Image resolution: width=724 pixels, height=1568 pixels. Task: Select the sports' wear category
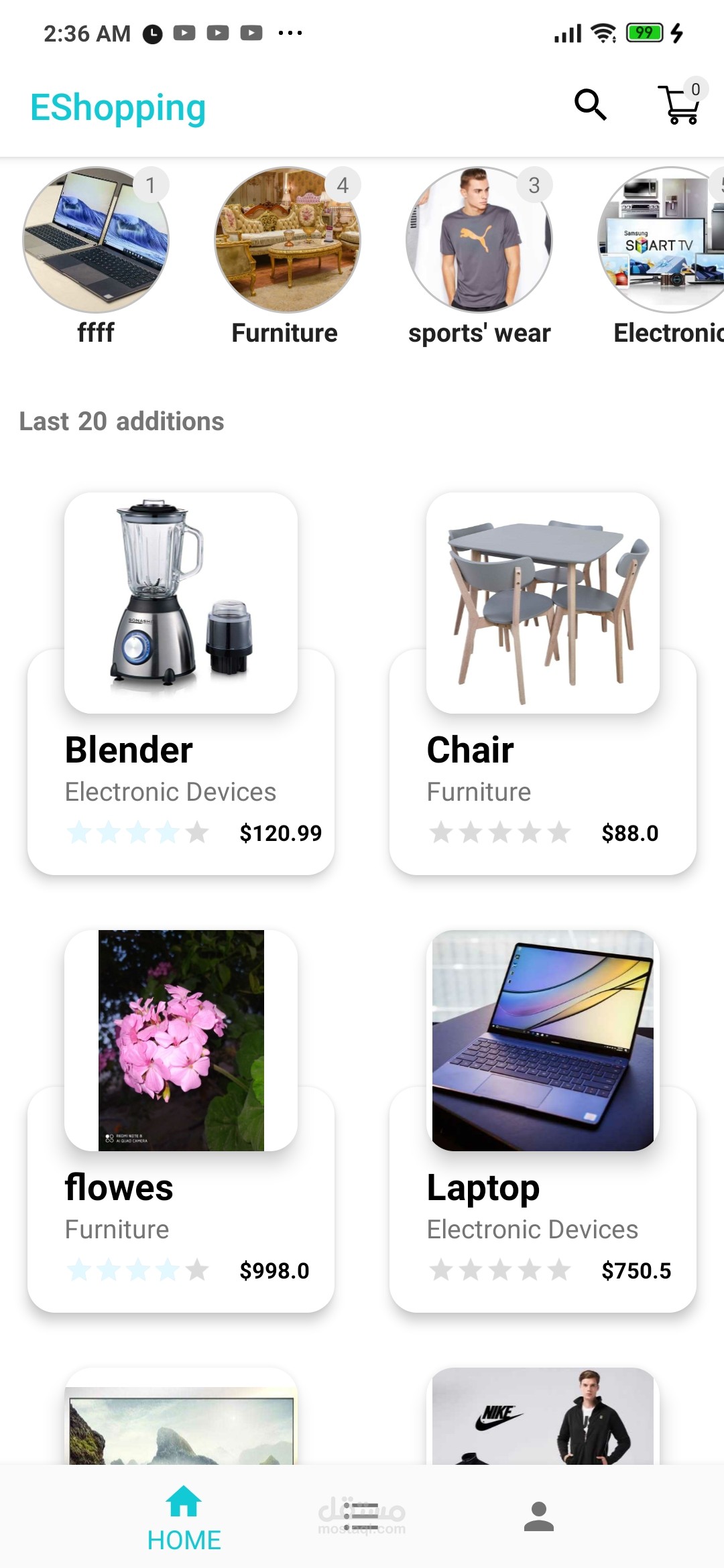[479, 241]
